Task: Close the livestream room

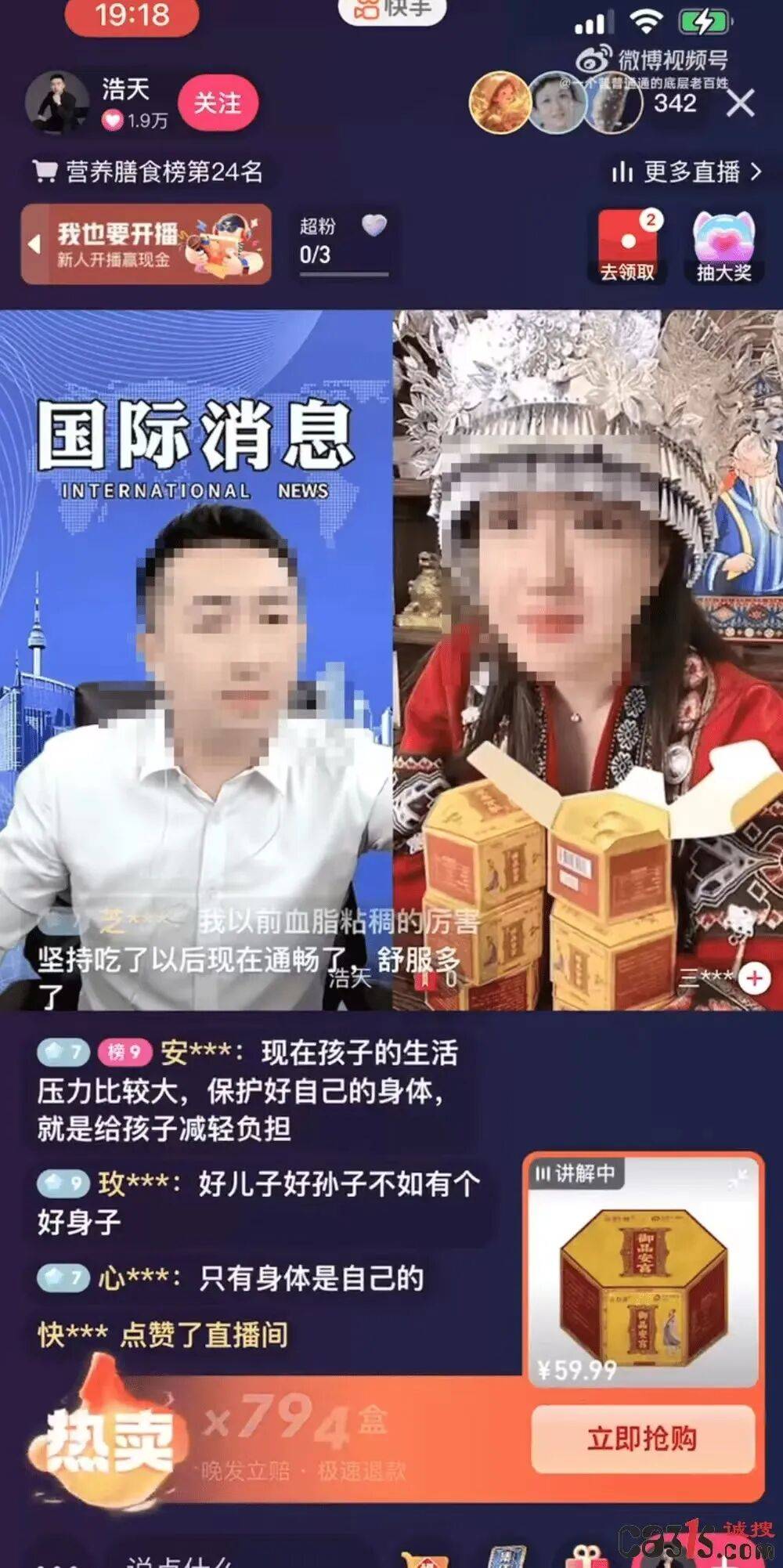Action: click(739, 103)
